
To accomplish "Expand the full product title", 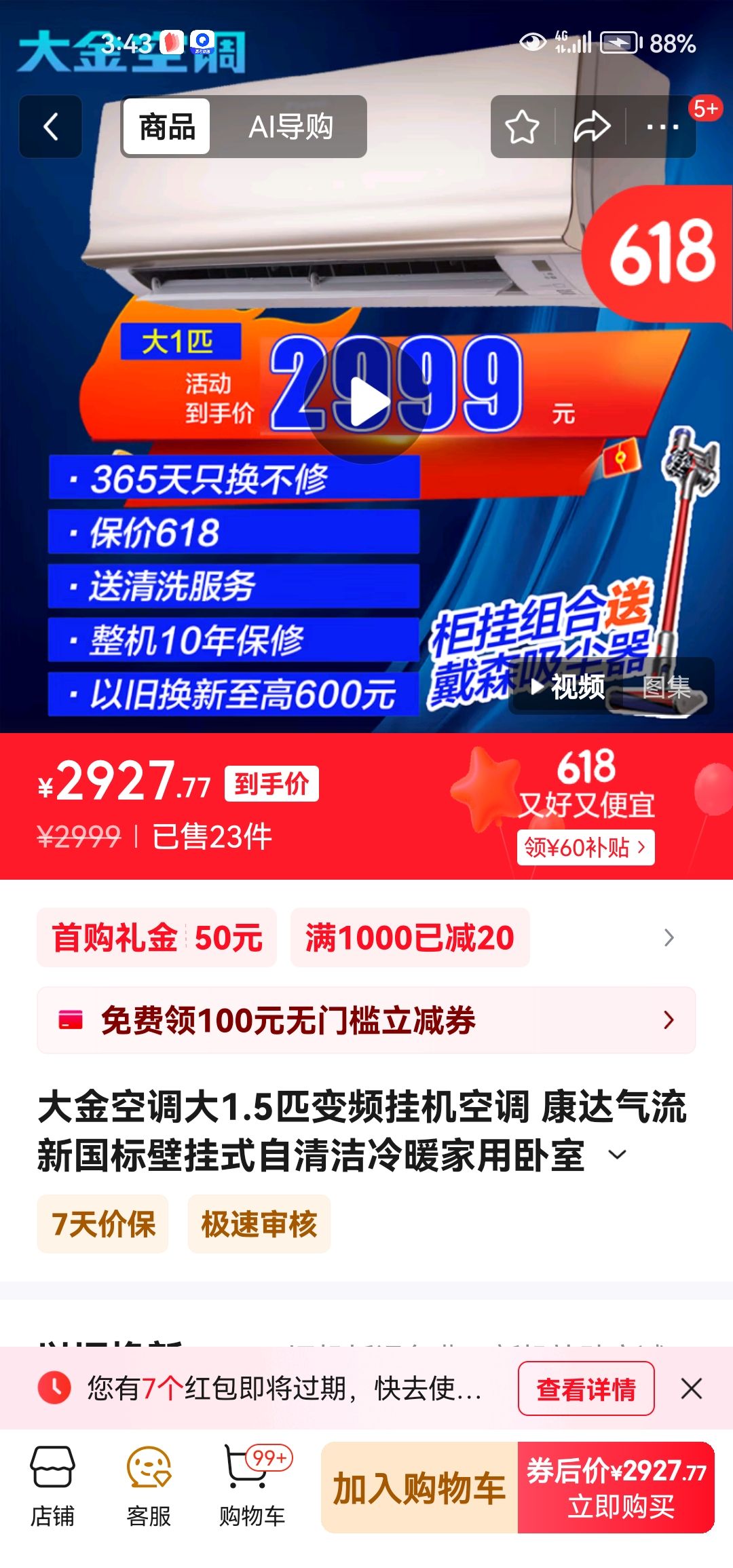I will tap(618, 1155).
